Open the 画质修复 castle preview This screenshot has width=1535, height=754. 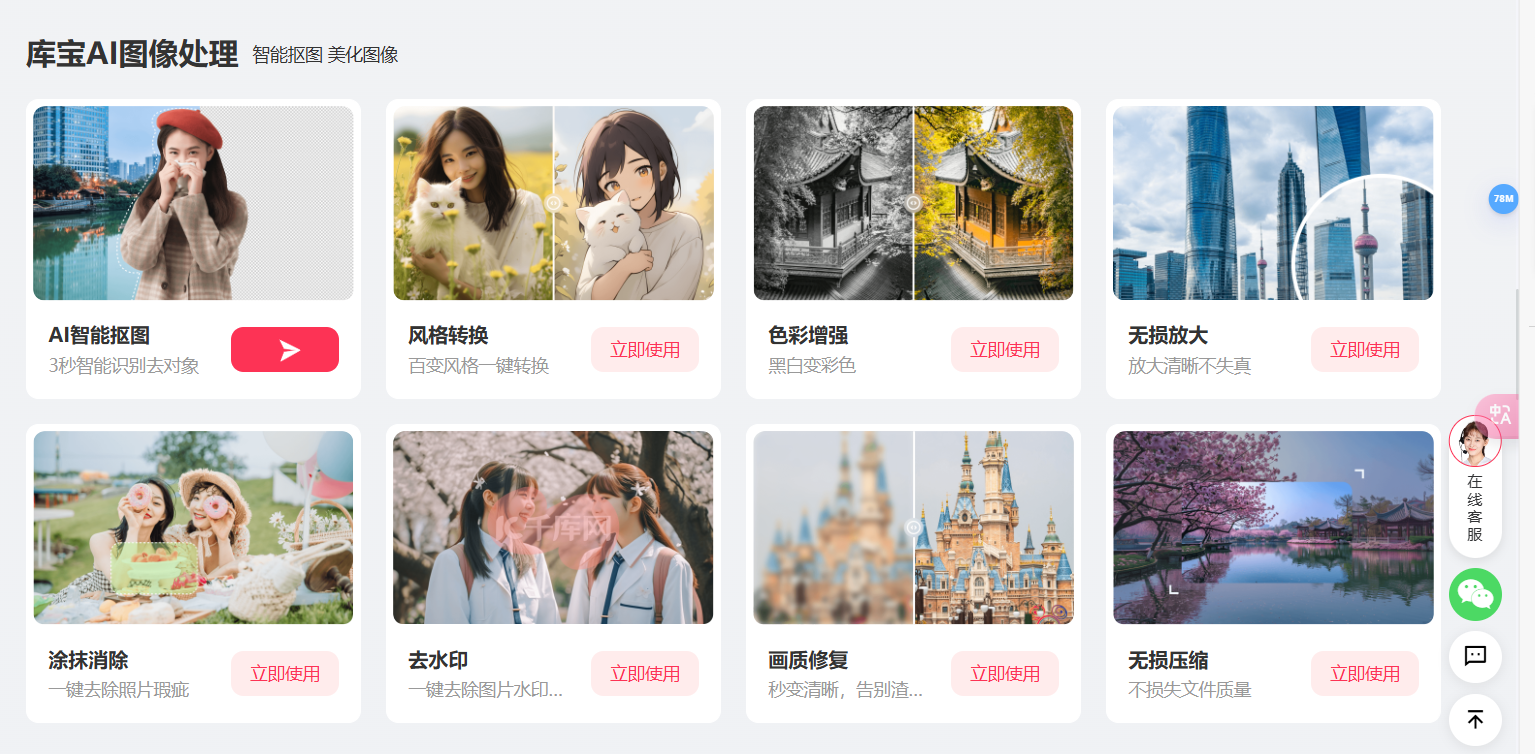913,527
